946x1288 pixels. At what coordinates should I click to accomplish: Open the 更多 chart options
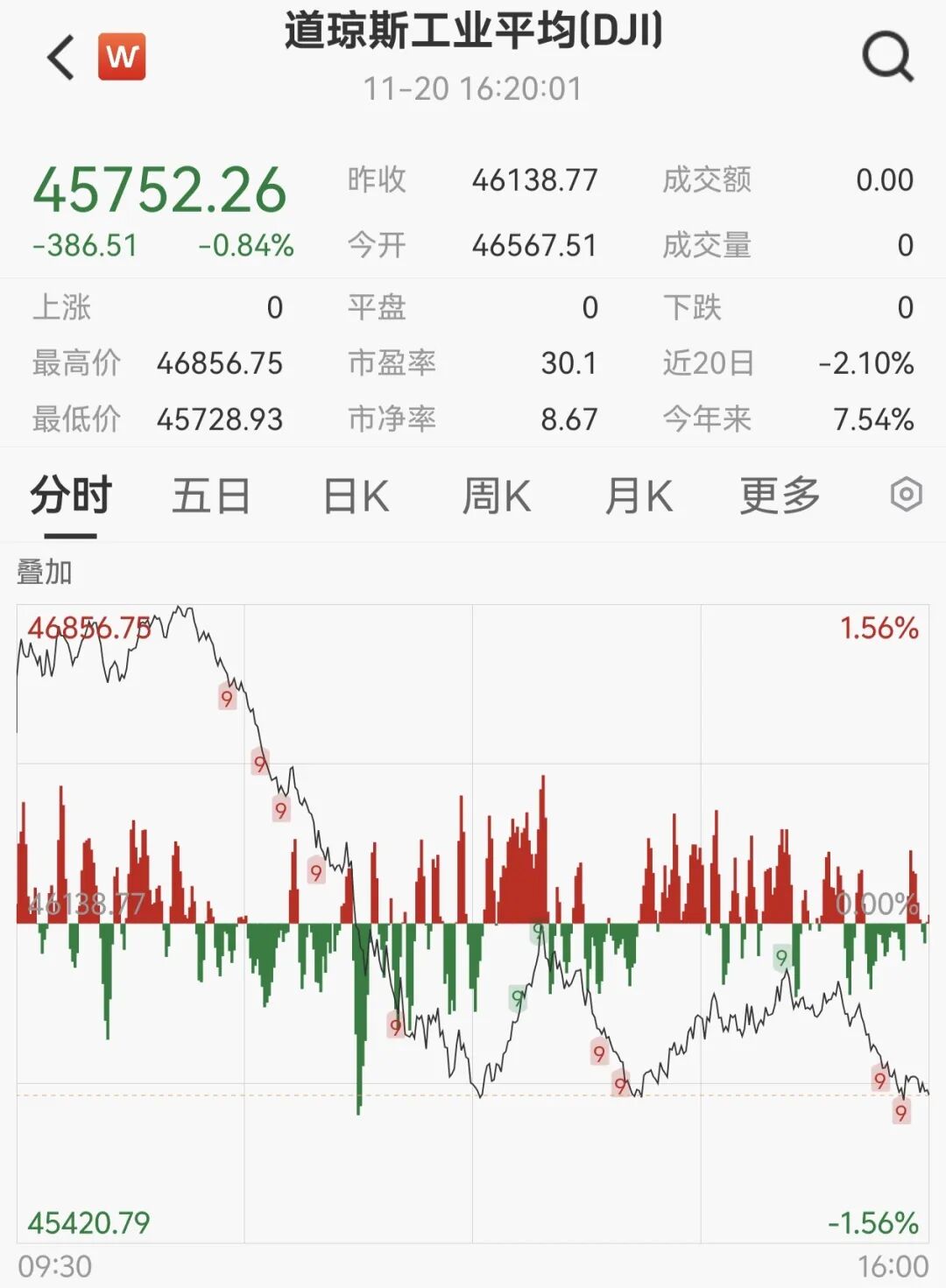[x=780, y=496]
